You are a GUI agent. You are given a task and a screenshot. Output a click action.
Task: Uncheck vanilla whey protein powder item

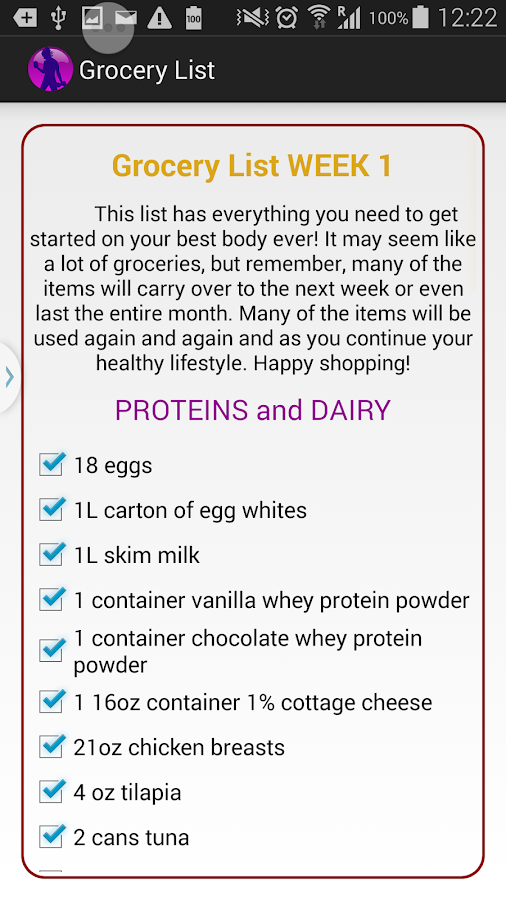(52, 599)
